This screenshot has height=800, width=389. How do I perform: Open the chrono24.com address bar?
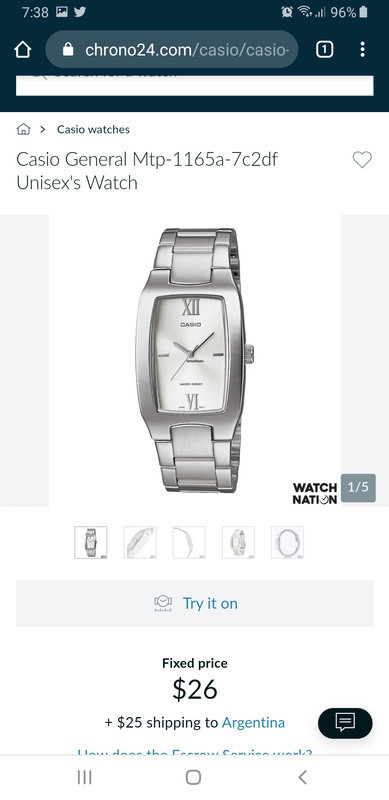coord(172,49)
